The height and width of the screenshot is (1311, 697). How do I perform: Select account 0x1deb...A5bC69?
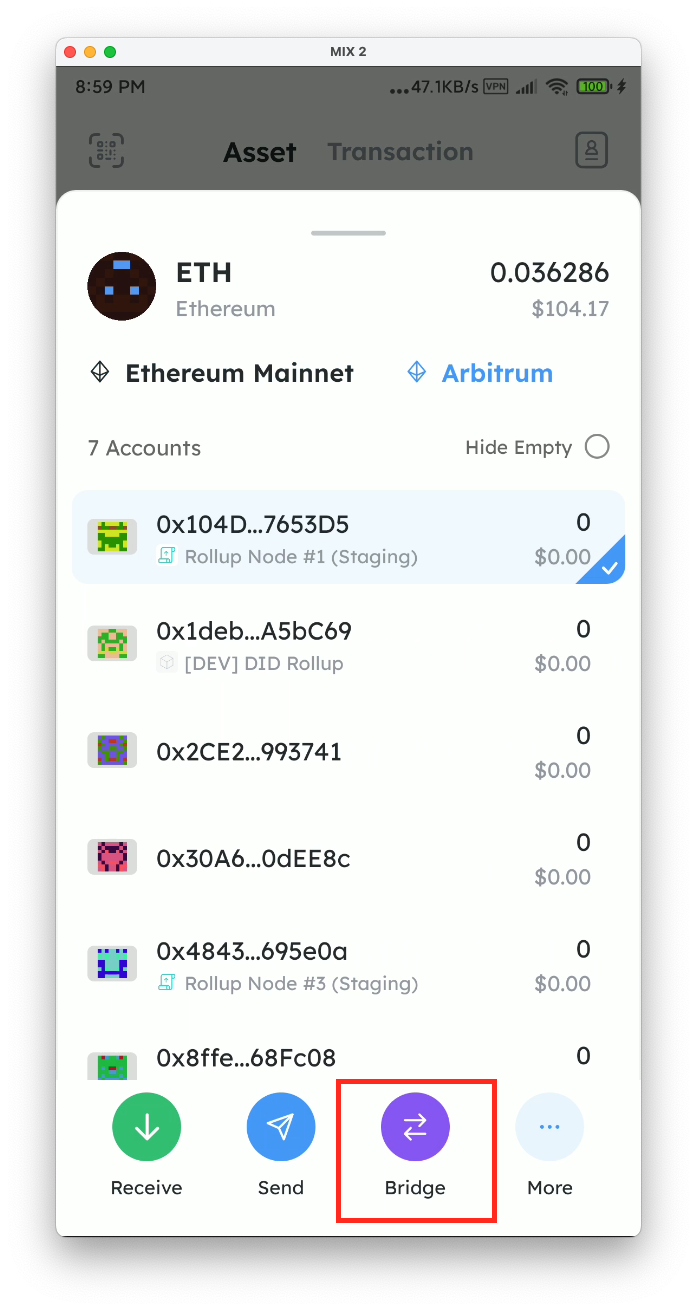click(348, 645)
